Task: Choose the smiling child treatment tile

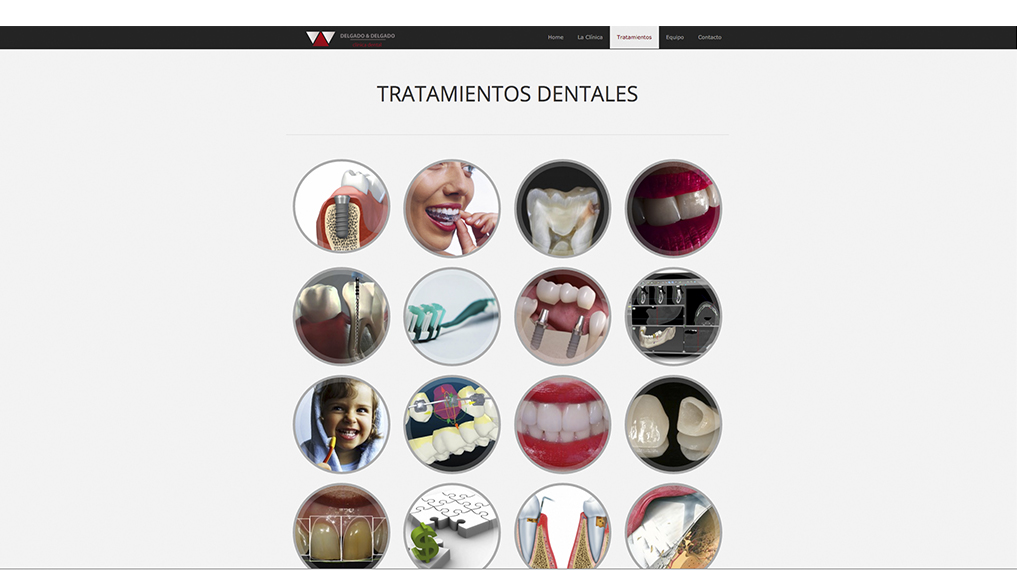Action: pos(341,424)
